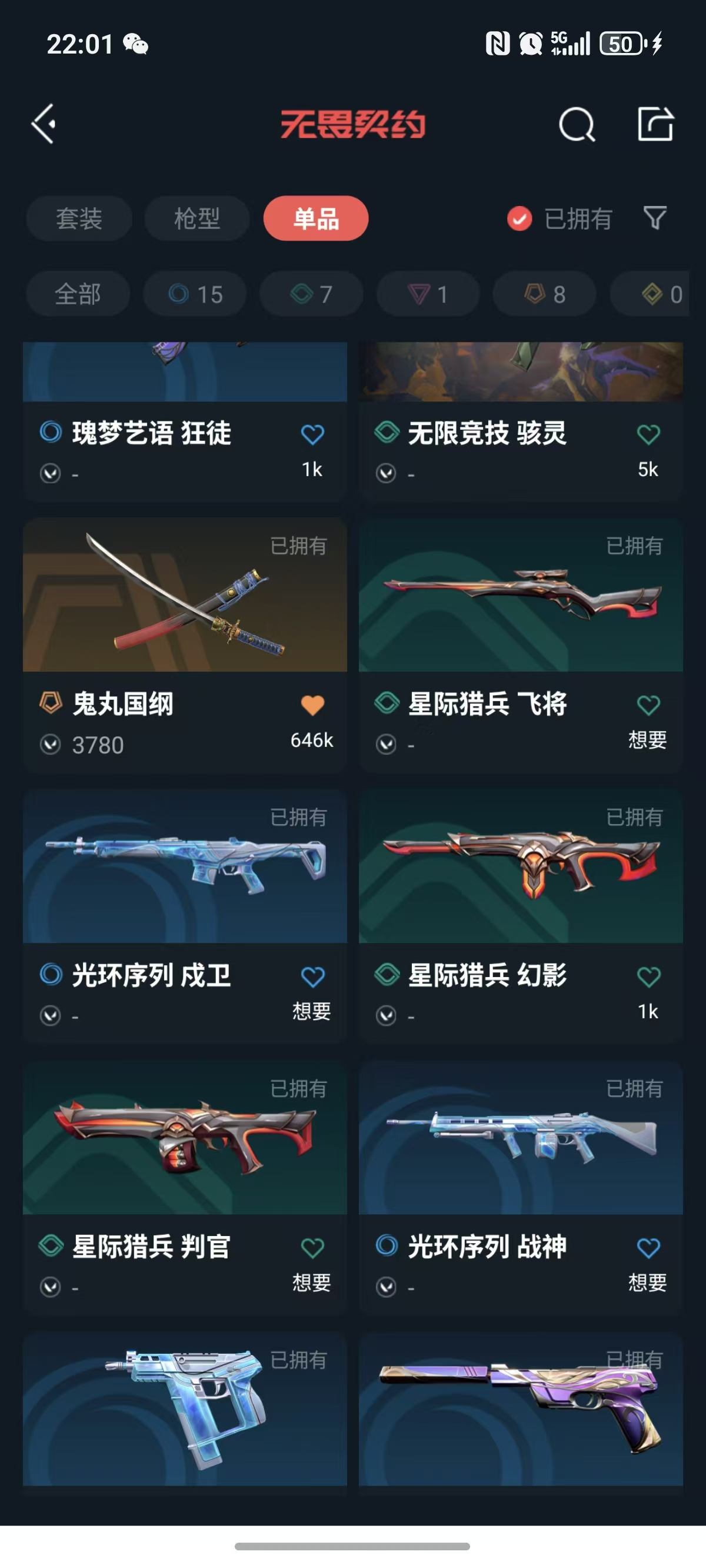Like 光环序列 戍卫 with the heart
706x1568 pixels.
coord(312,976)
